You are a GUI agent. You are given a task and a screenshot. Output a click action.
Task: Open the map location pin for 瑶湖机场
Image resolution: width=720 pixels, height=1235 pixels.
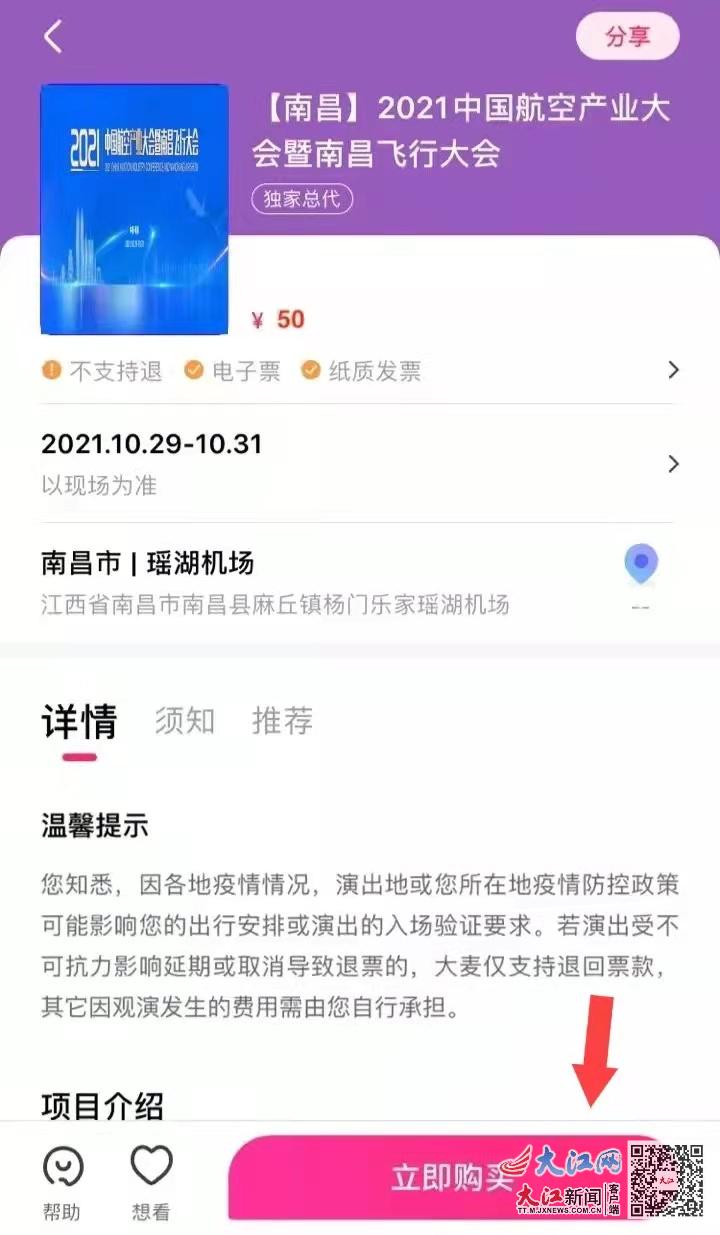tap(641, 565)
